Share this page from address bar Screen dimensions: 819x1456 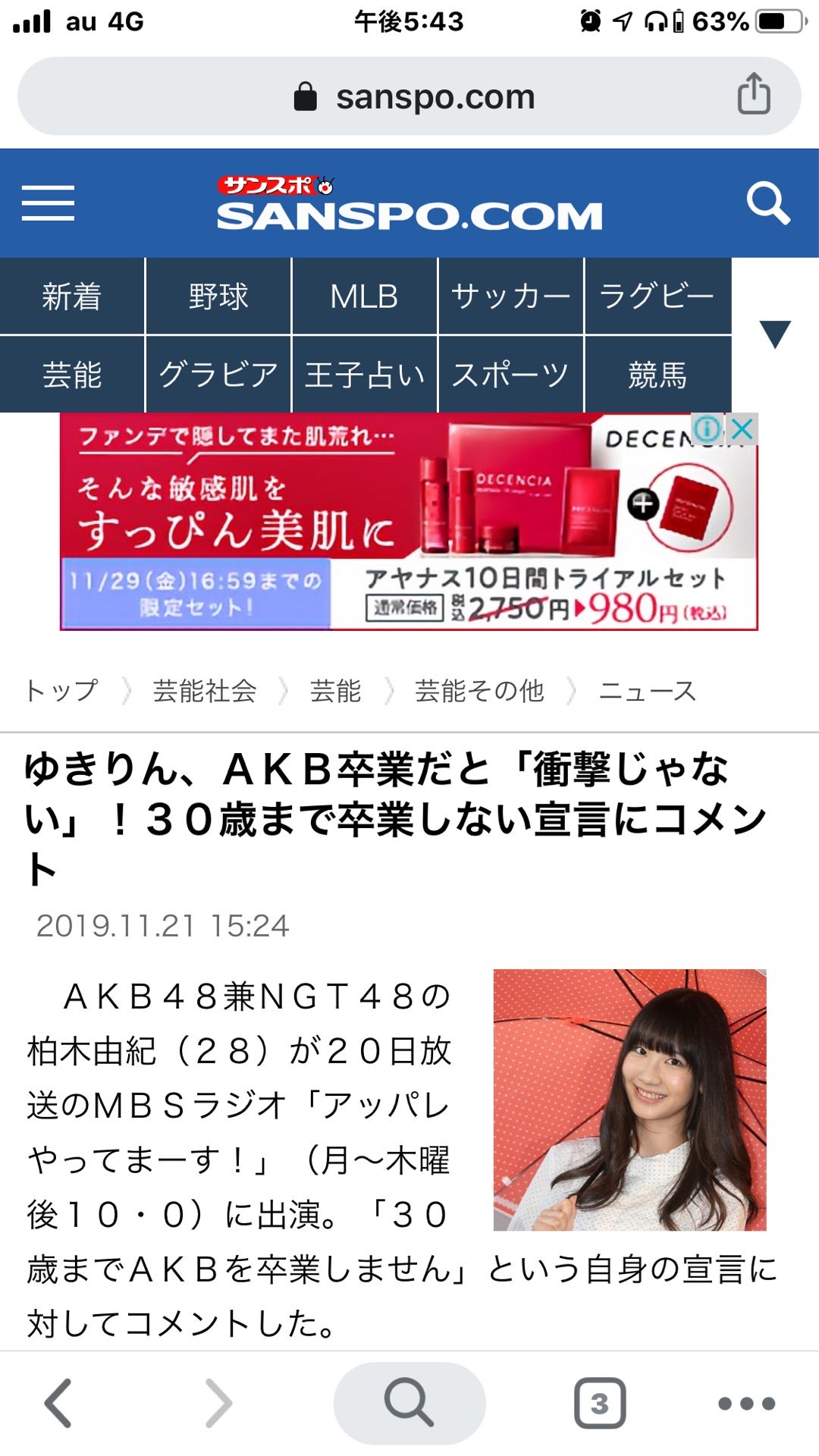(x=753, y=95)
